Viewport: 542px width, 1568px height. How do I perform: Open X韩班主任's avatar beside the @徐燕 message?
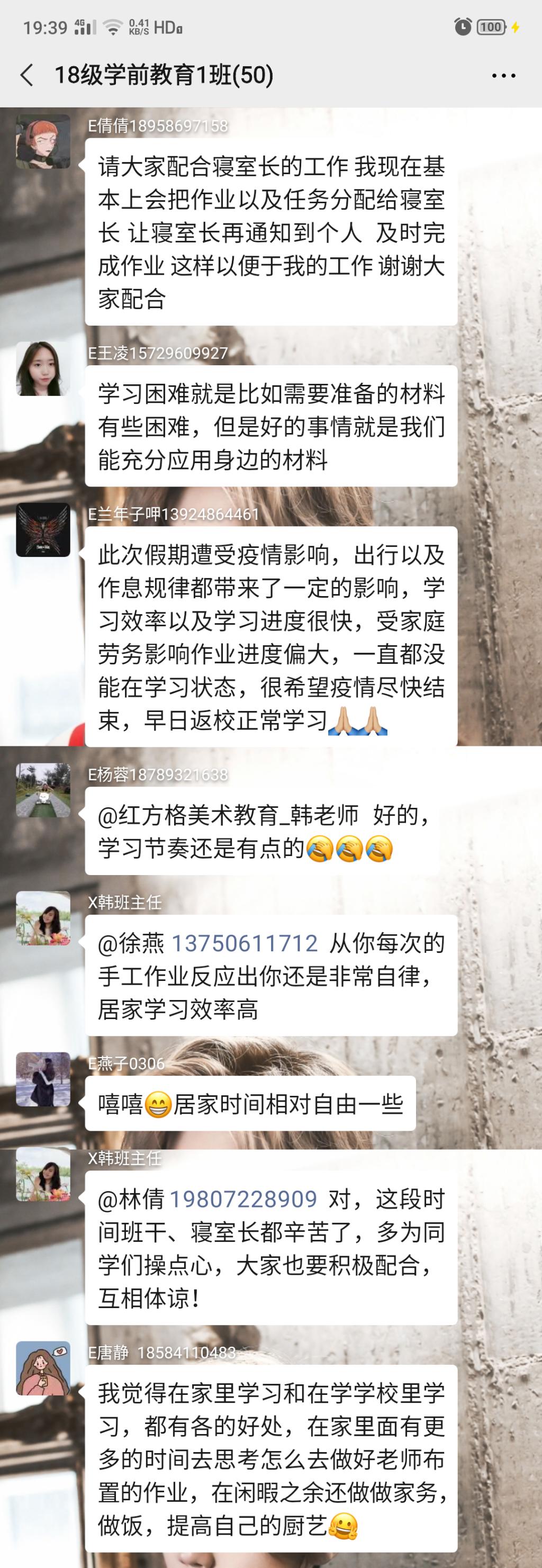pos(43,918)
